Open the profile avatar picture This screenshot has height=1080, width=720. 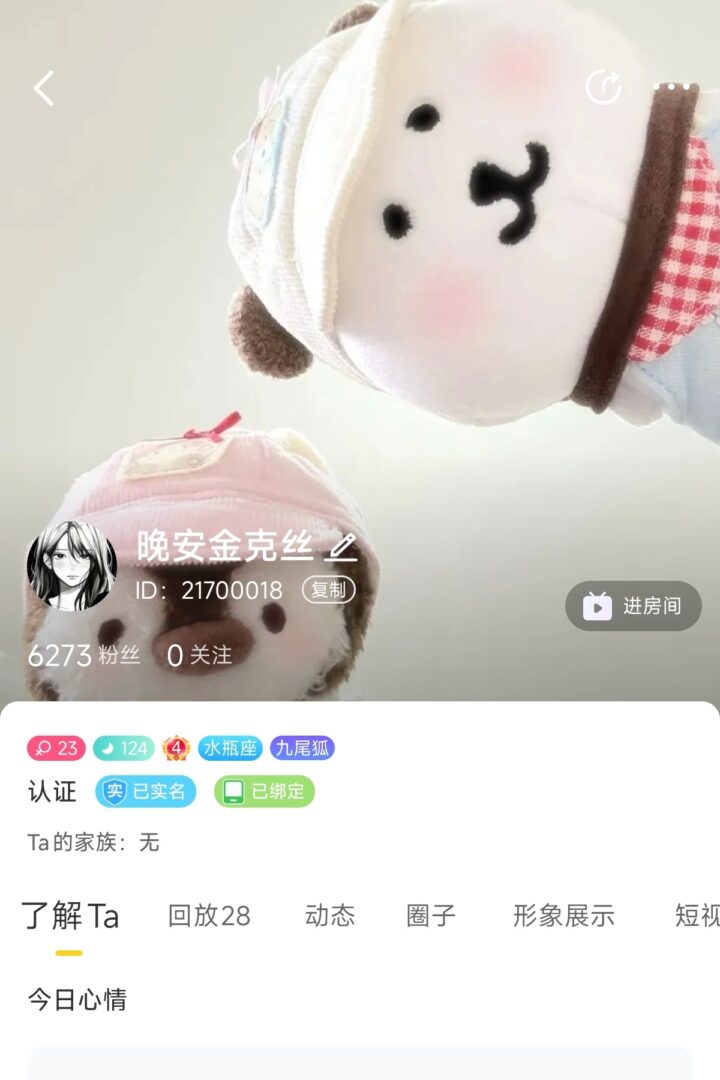[x=71, y=565]
